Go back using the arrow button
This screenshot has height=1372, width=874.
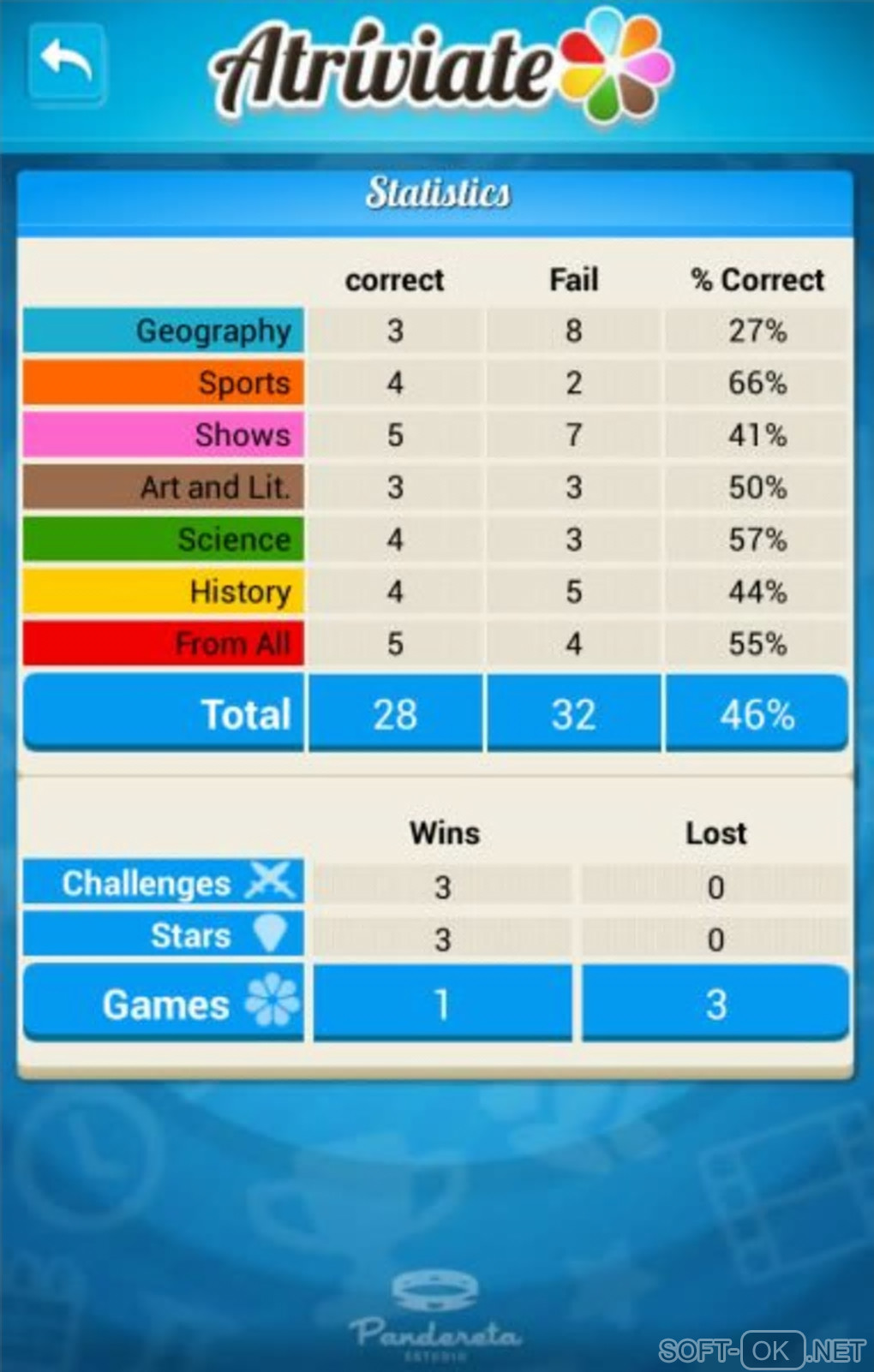point(67,63)
